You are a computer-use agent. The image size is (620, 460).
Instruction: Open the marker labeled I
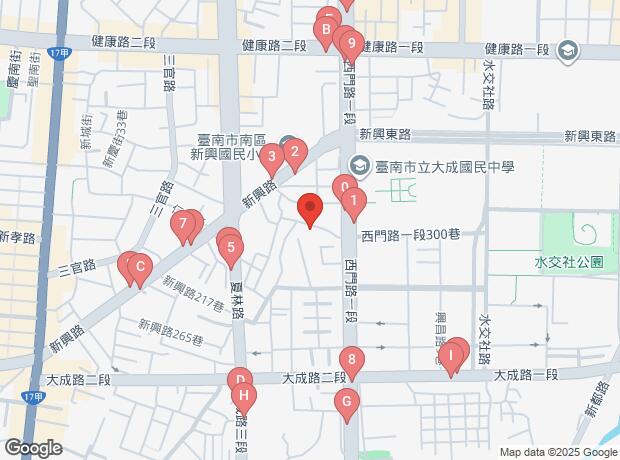pos(451,353)
